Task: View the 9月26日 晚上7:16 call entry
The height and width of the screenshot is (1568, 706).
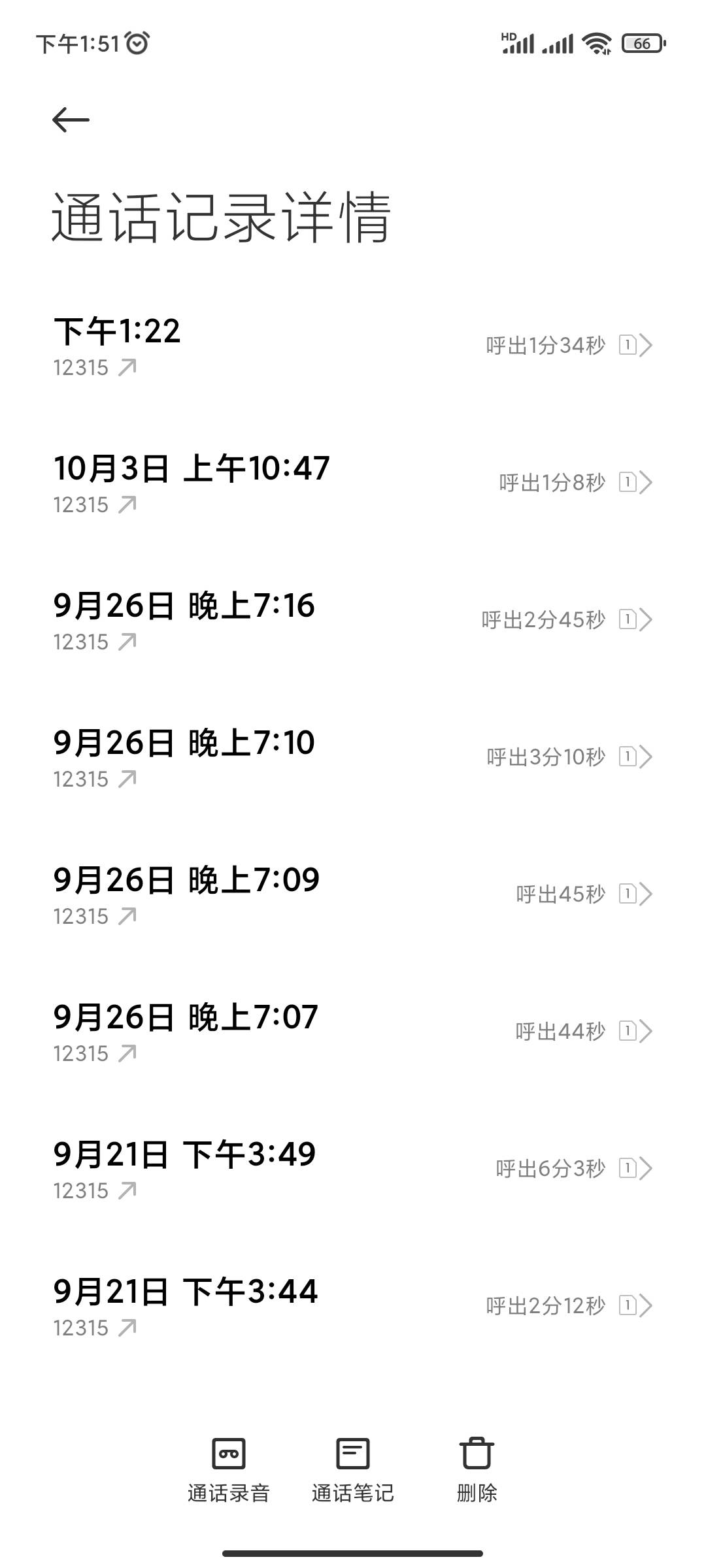Action: (x=353, y=621)
